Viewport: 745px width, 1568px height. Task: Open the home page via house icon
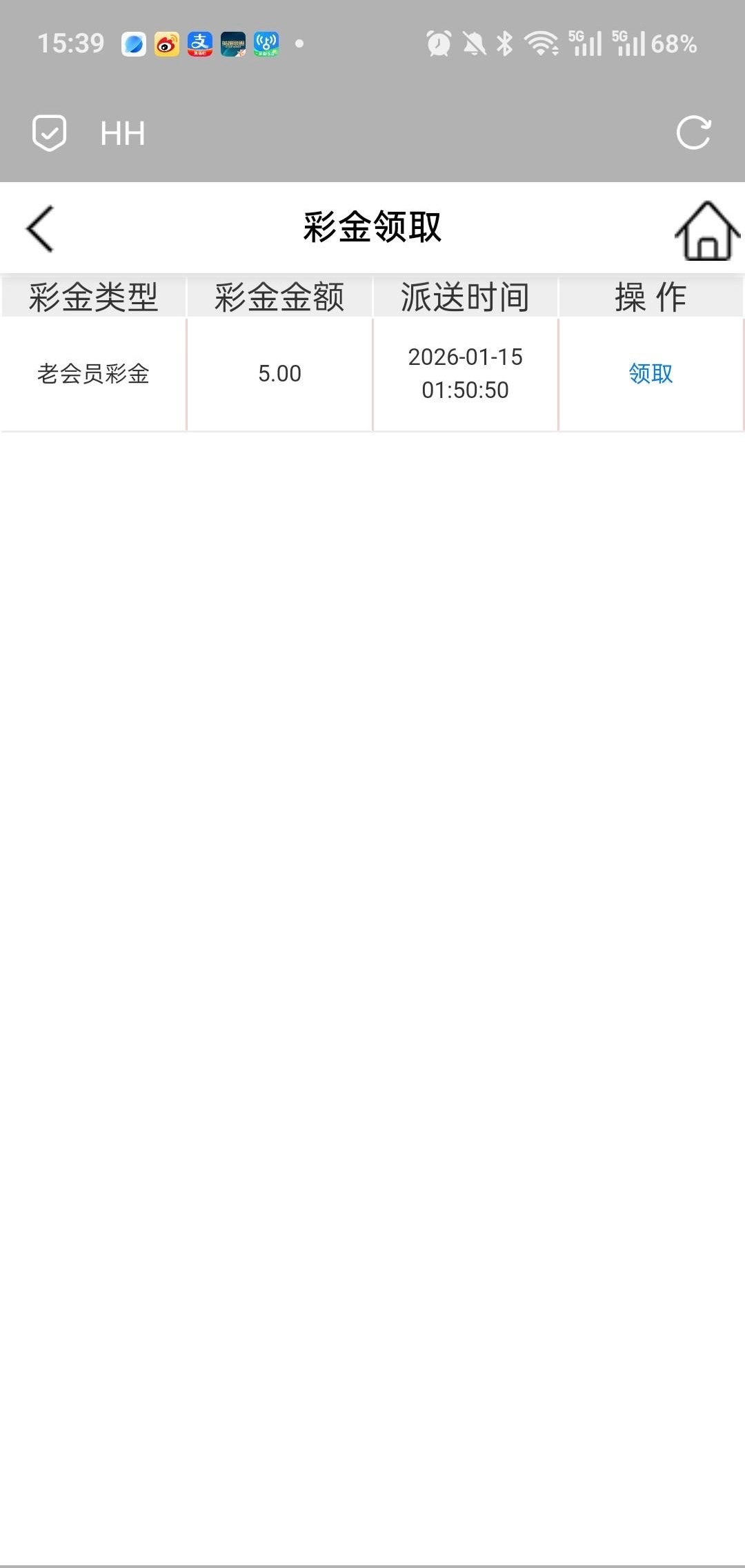coord(707,231)
